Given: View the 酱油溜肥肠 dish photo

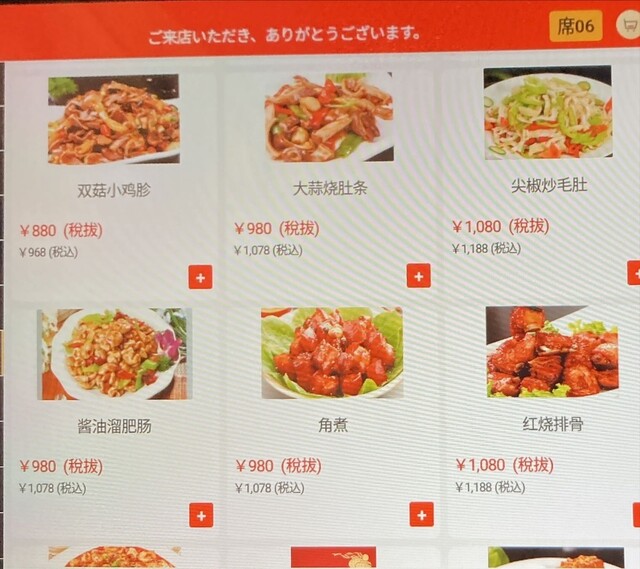Looking at the screenshot, I should pos(113,354).
